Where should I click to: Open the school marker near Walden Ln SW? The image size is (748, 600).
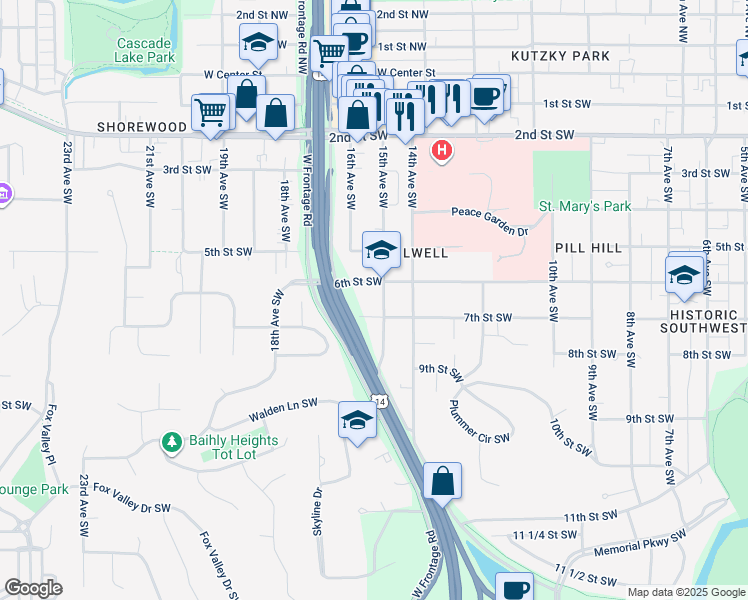click(x=357, y=422)
